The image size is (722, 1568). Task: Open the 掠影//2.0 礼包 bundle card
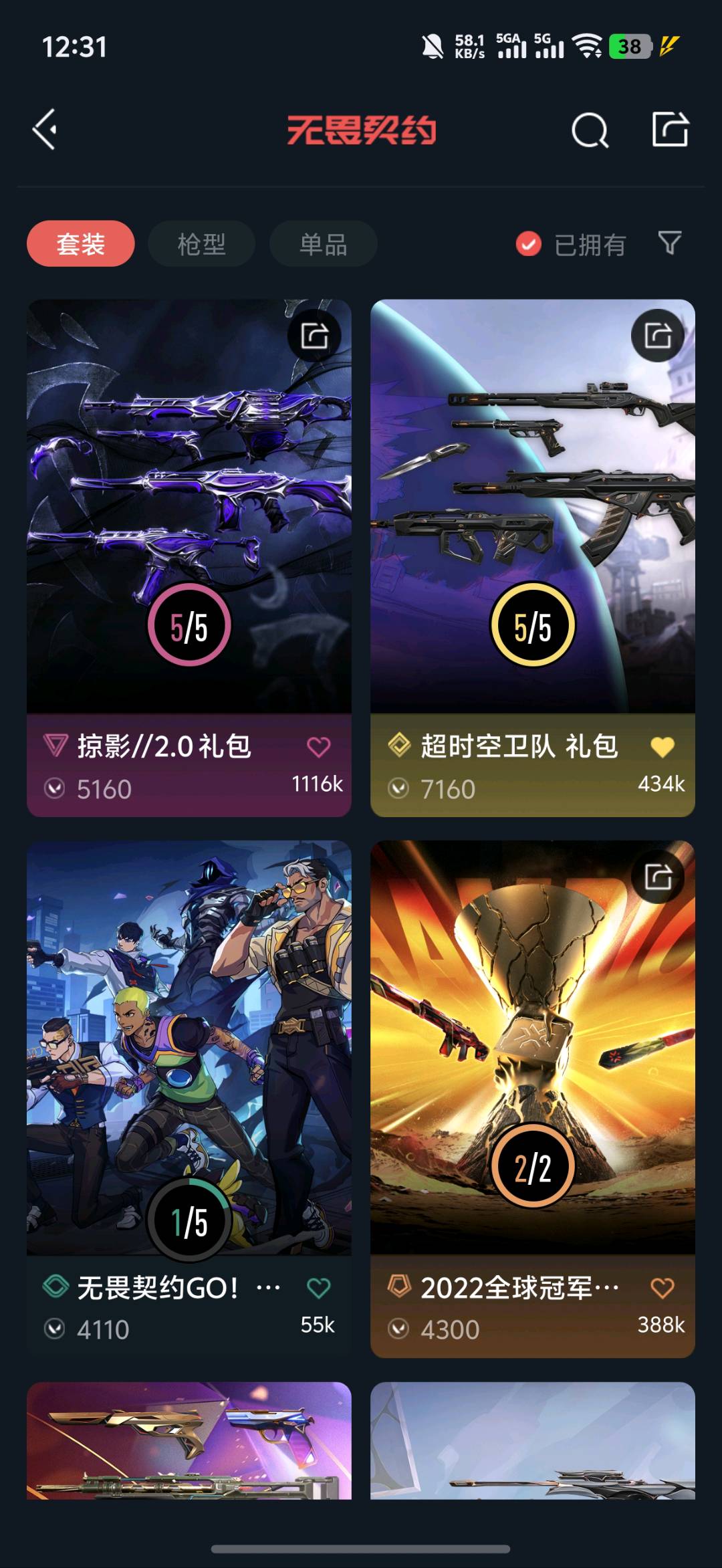click(189, 508)
